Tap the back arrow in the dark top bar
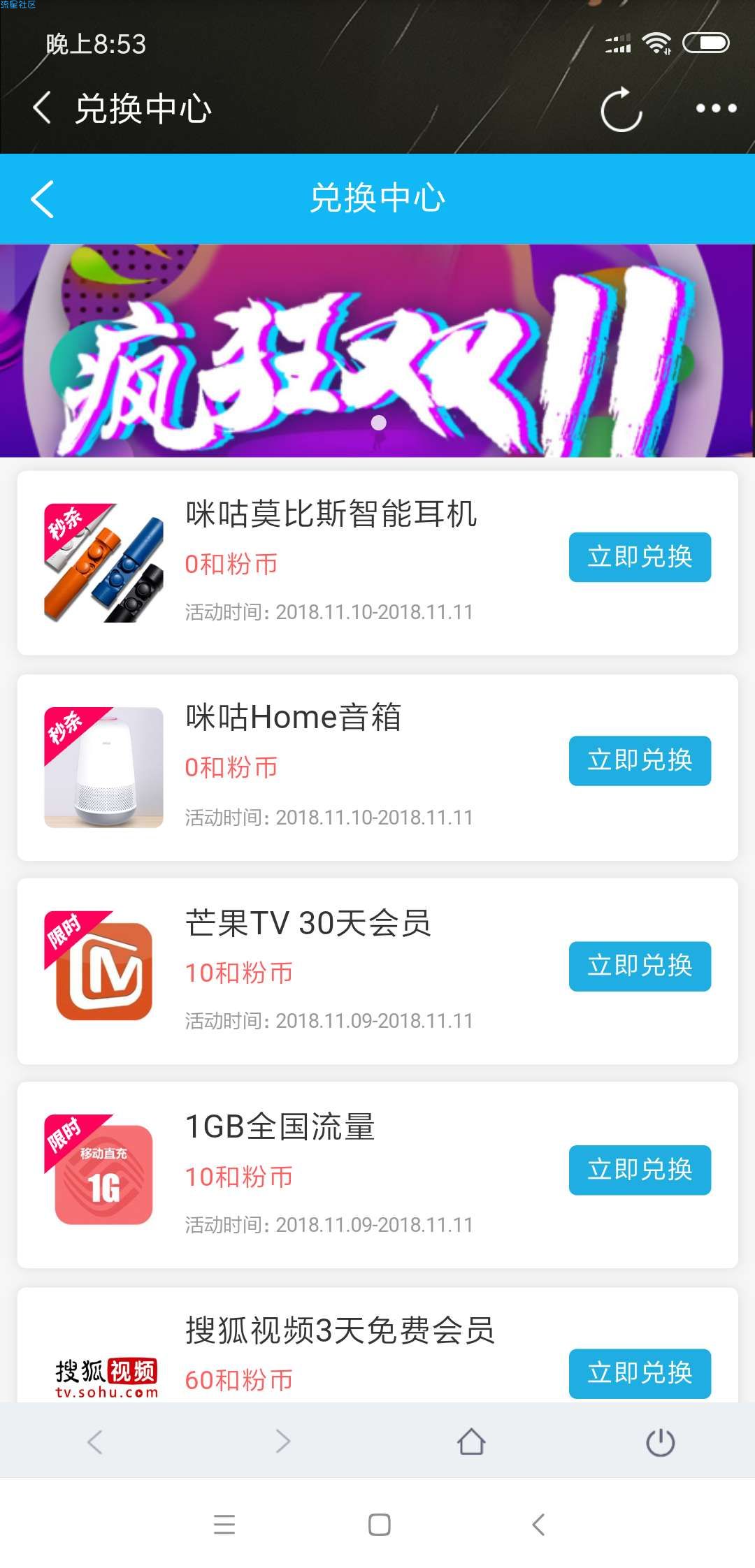The image size is (755, 1568). pos(43,108)
